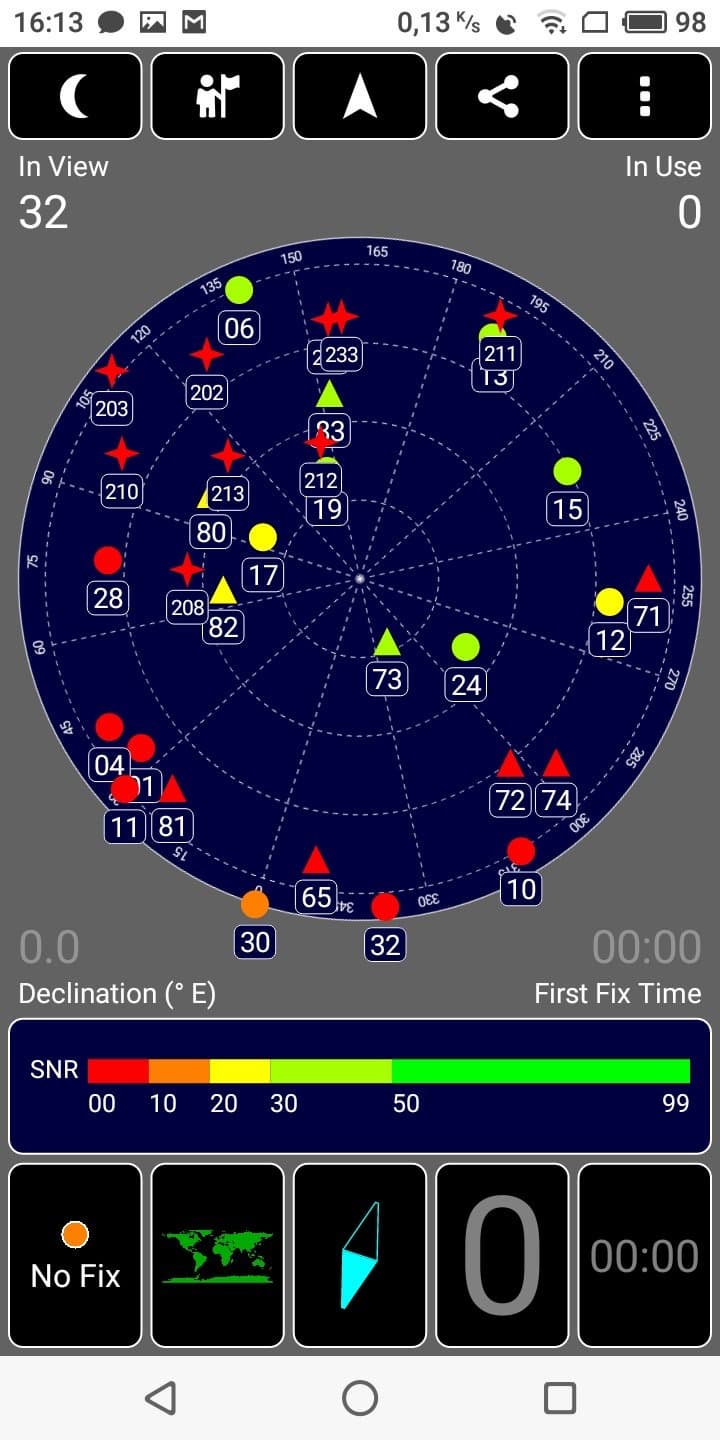
Task: Share the current GPS data
Action: pos(502,96)
